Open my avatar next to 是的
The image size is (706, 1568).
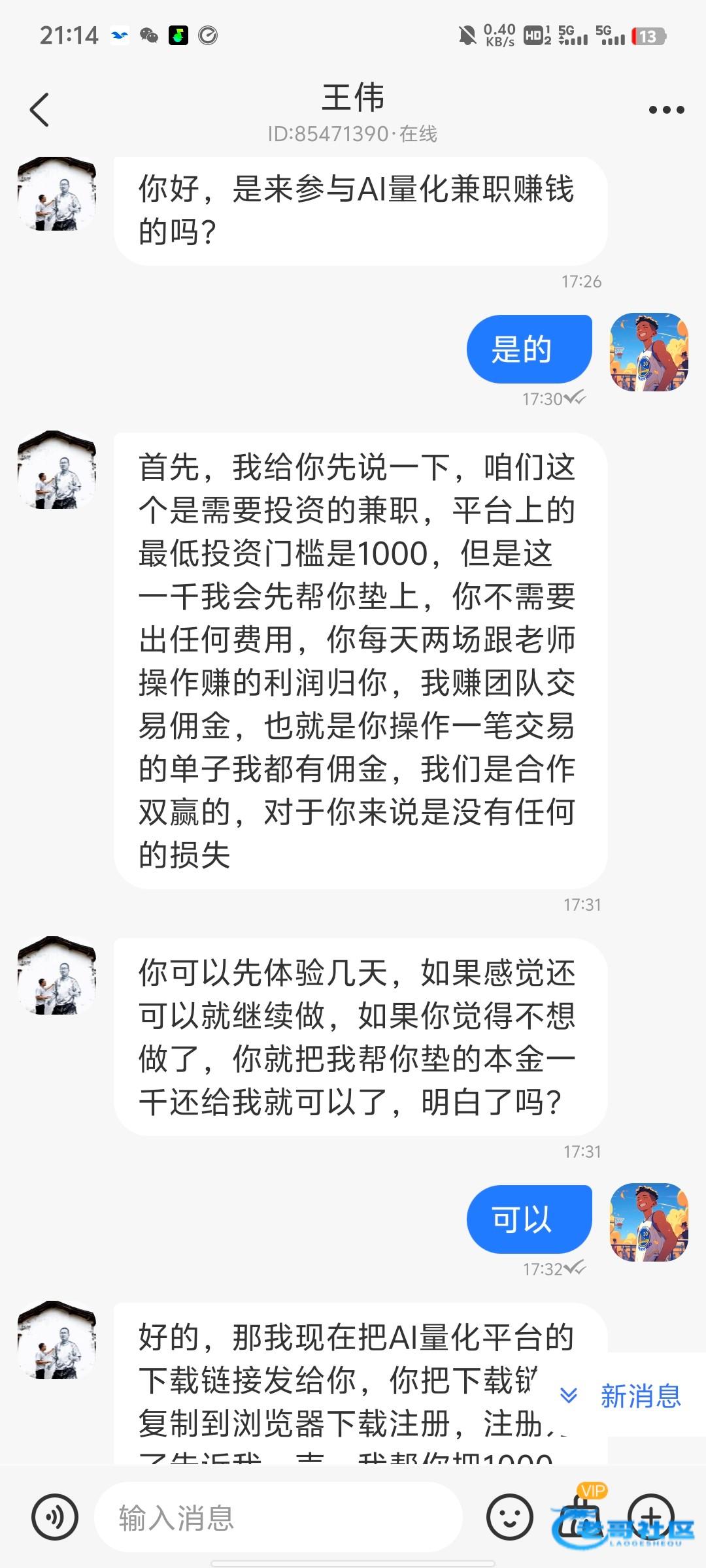(648, 352)
